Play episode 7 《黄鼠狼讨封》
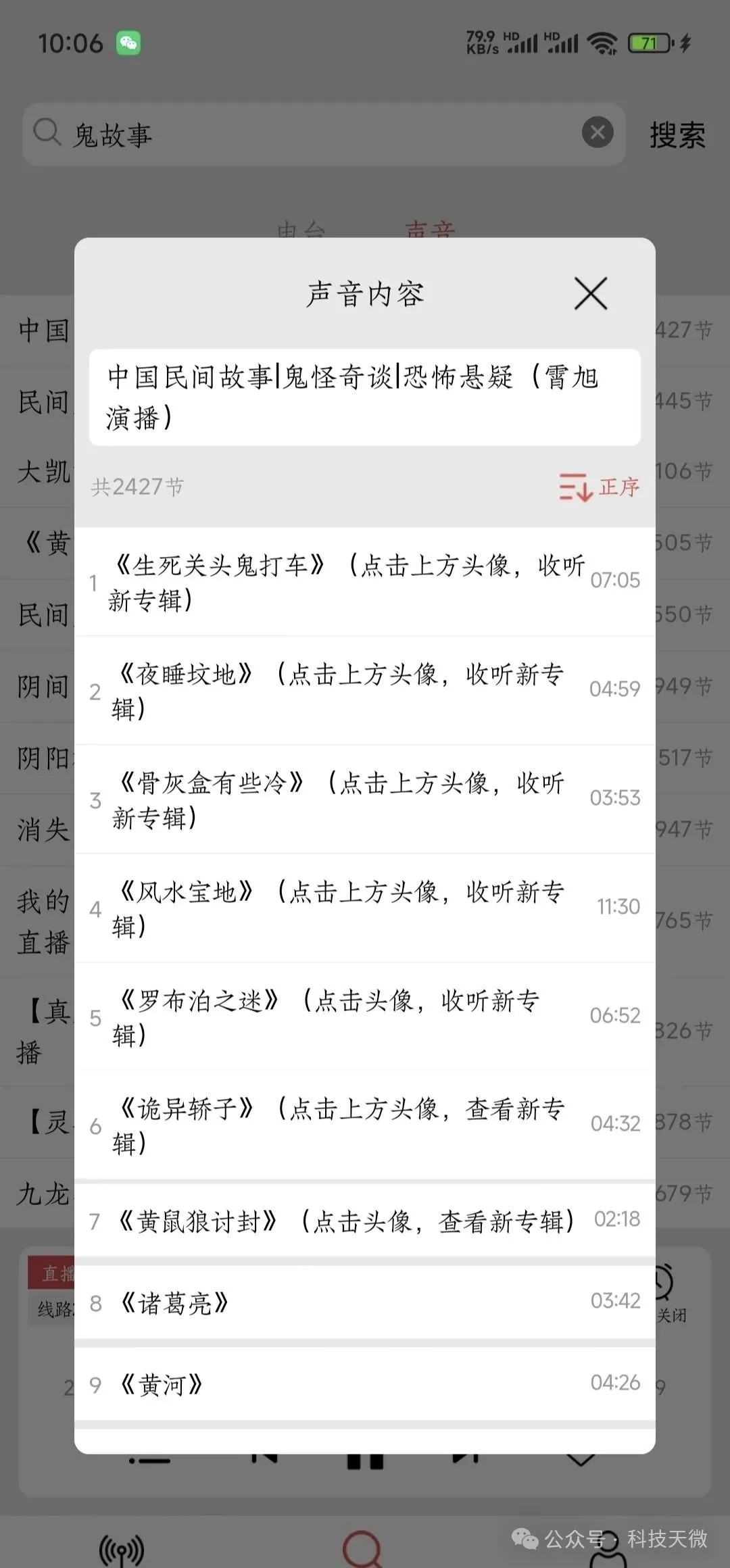The height and width of the screenshot is (1568, 730). click(365, 1221)
